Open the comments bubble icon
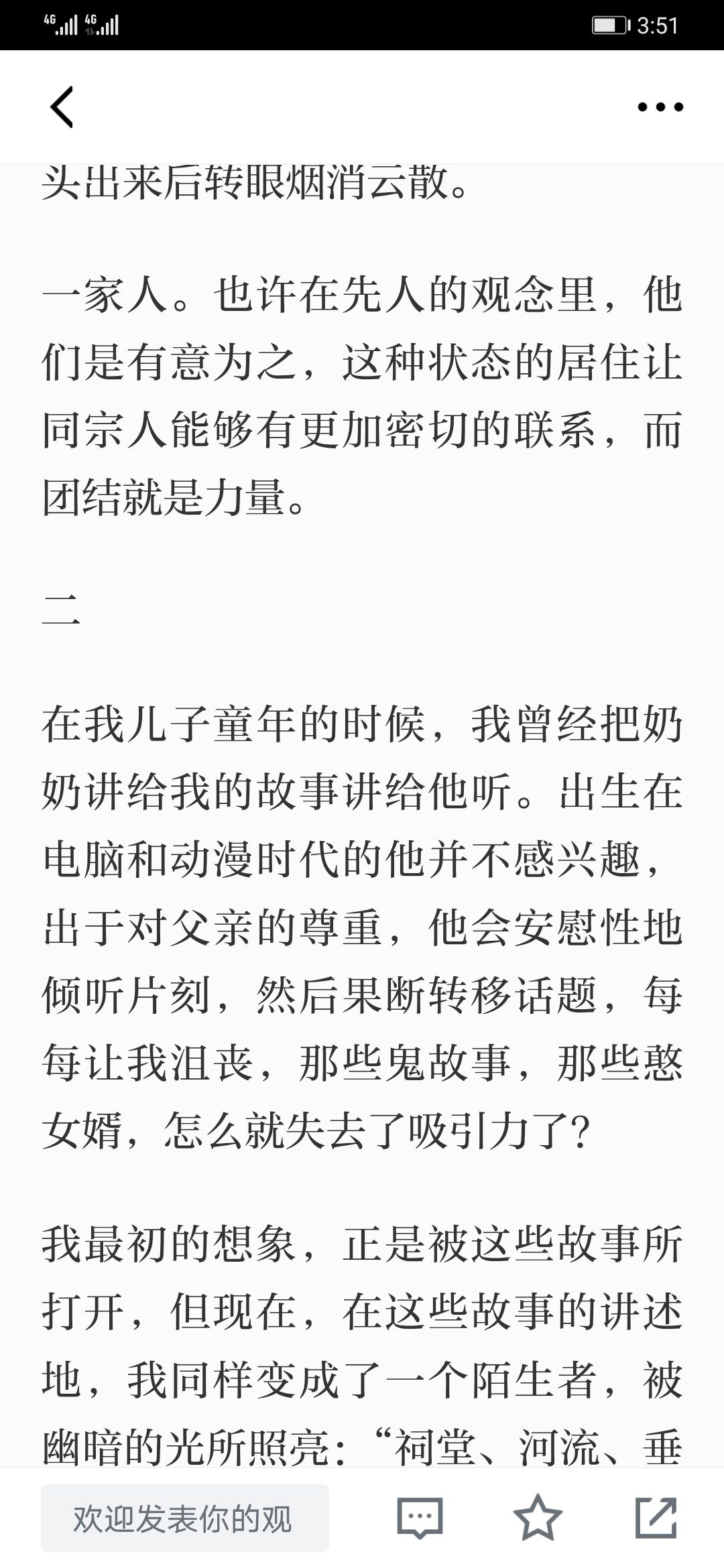 pos(420,1518)
